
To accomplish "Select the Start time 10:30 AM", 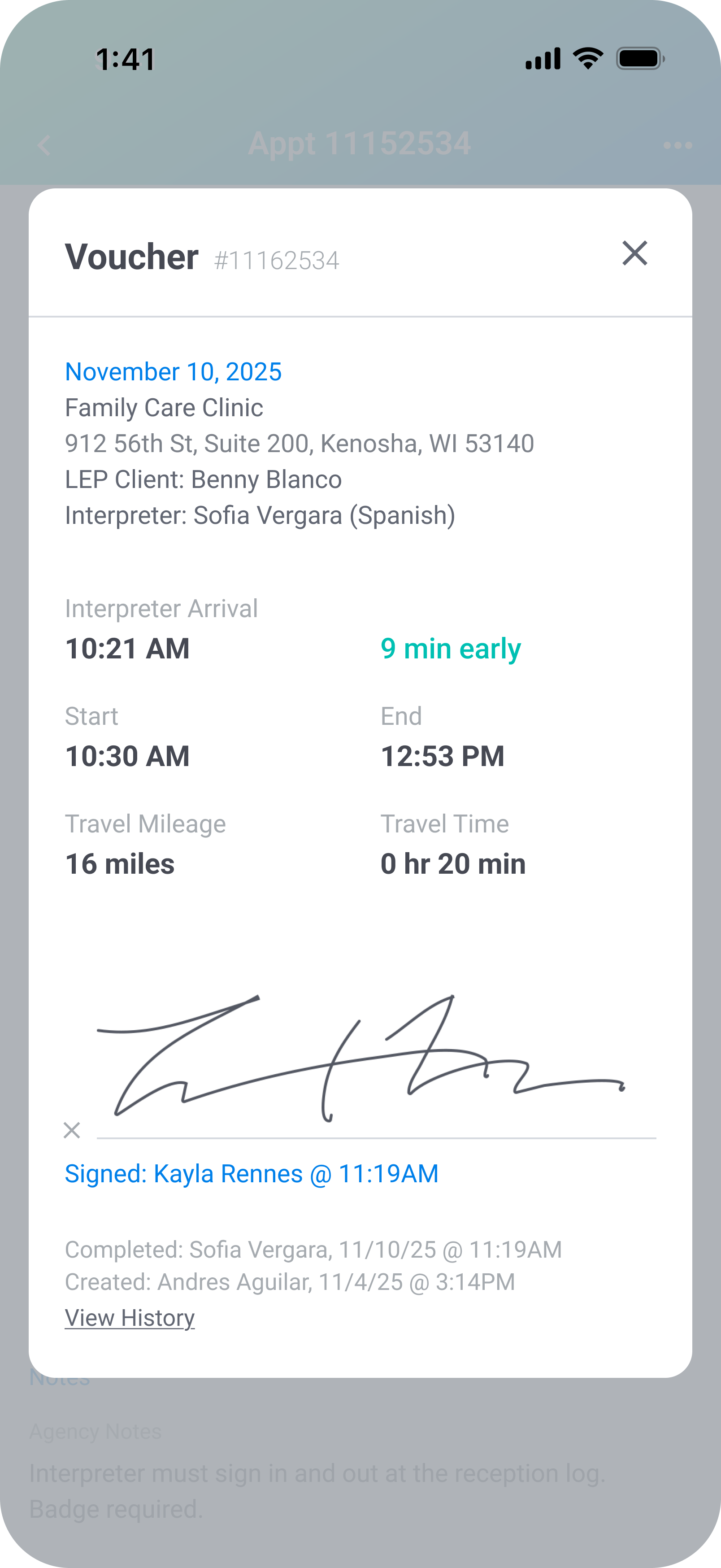I will (128, 755).
